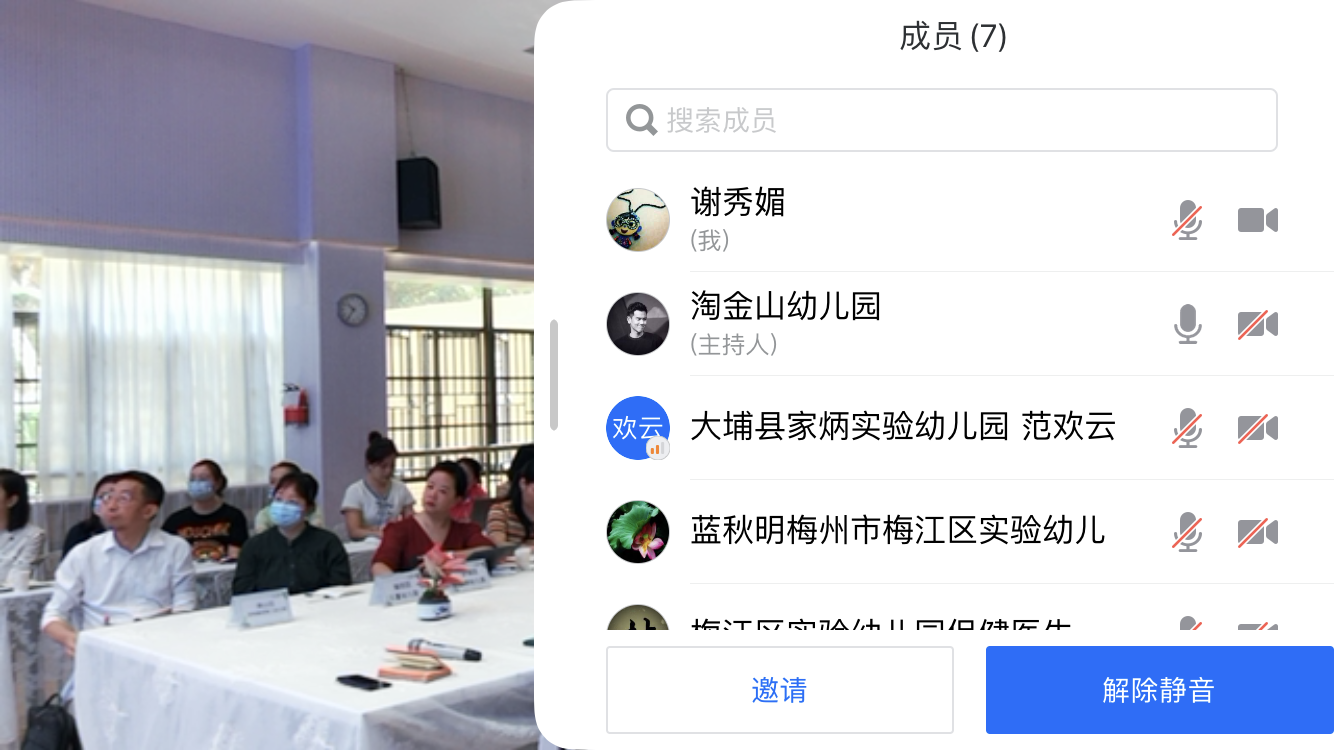Toggle the camera icon for 谢秀媚
The width and height of the screenshot is (1334, 750).
coord(1257,220)
